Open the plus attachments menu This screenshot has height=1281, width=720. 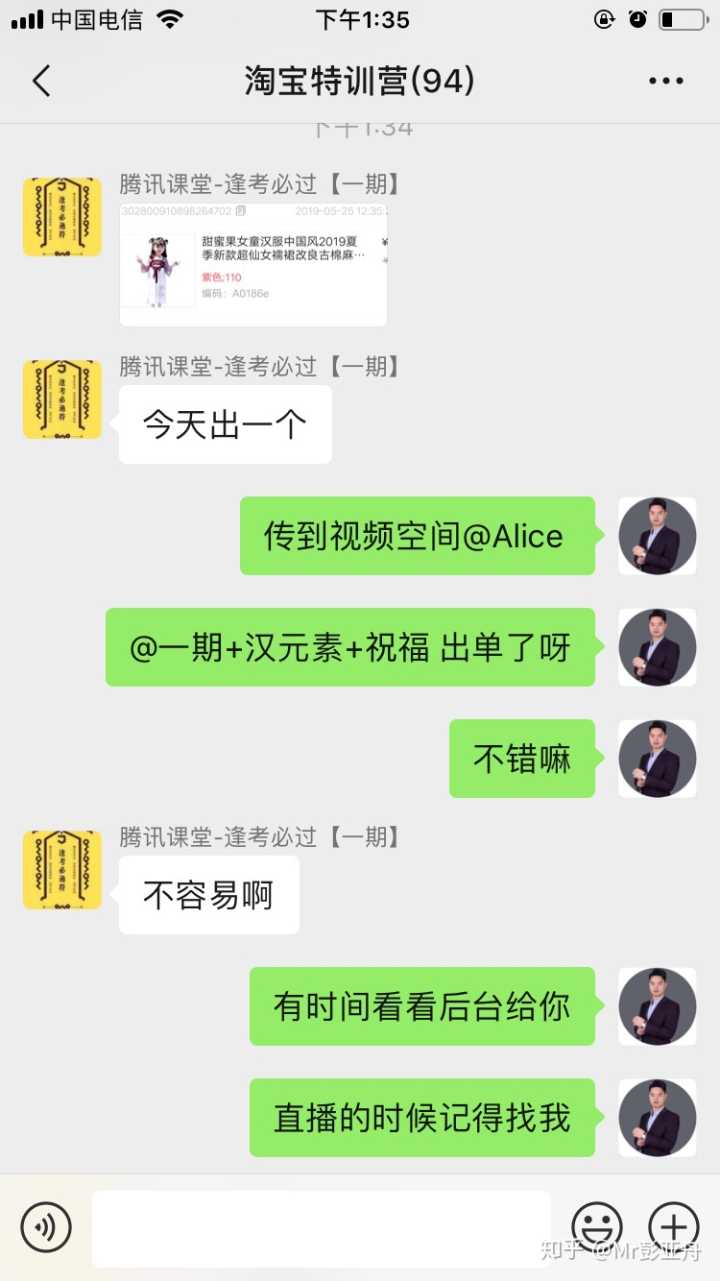673,1227
